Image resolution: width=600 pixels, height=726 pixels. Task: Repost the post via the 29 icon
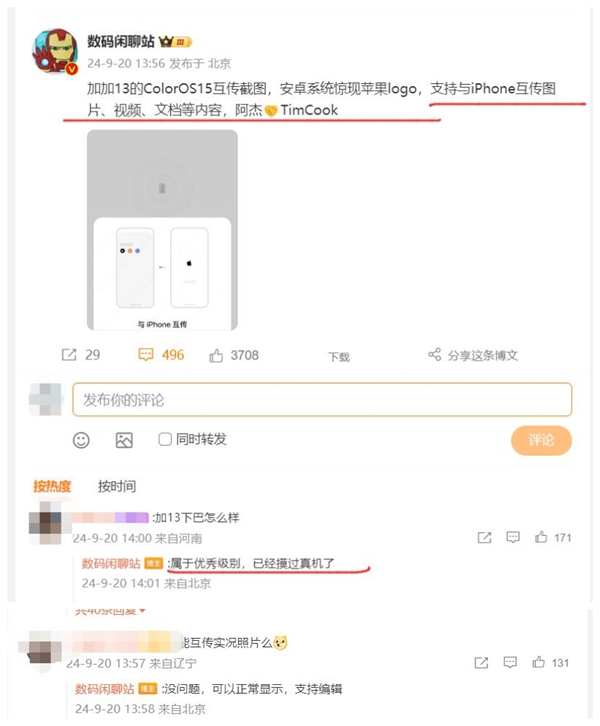tap(70, 355)
